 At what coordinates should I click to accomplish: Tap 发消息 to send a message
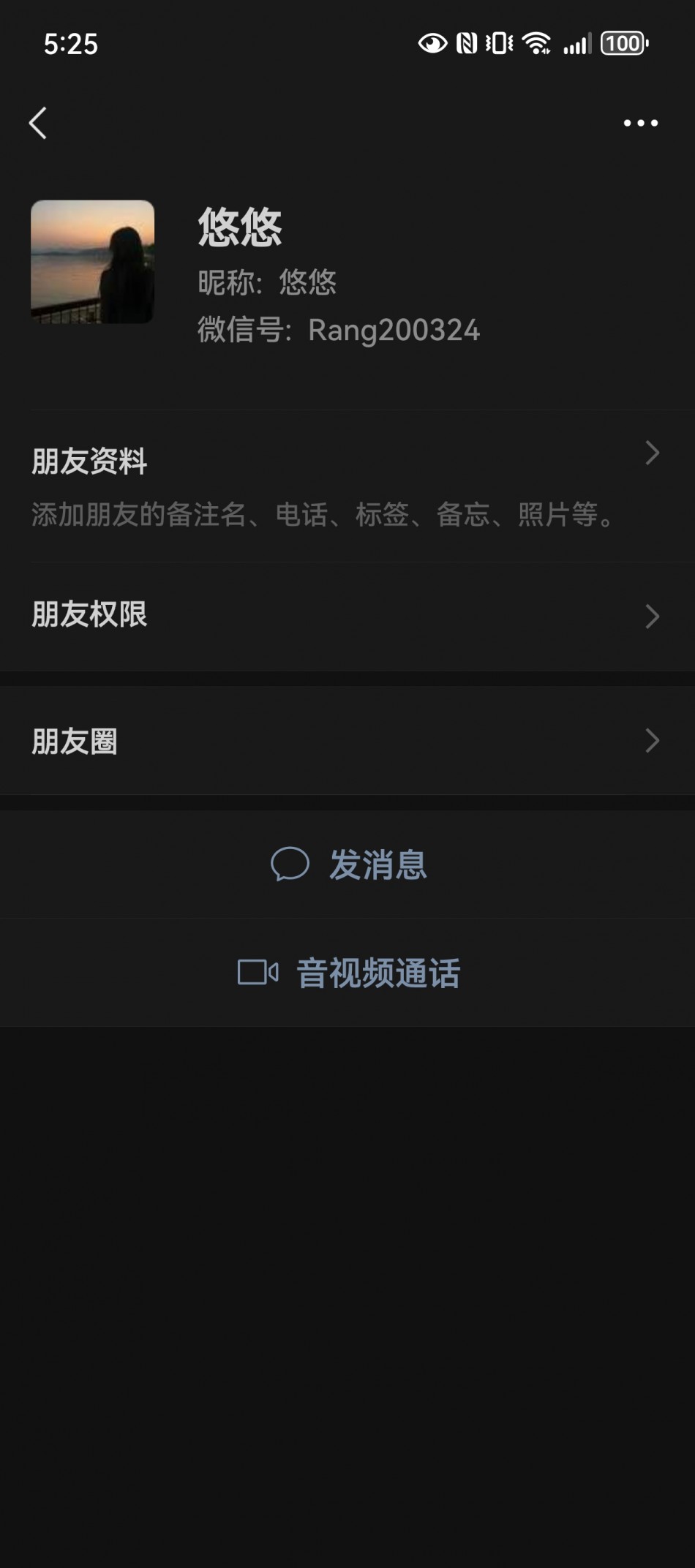click(347, 864)
